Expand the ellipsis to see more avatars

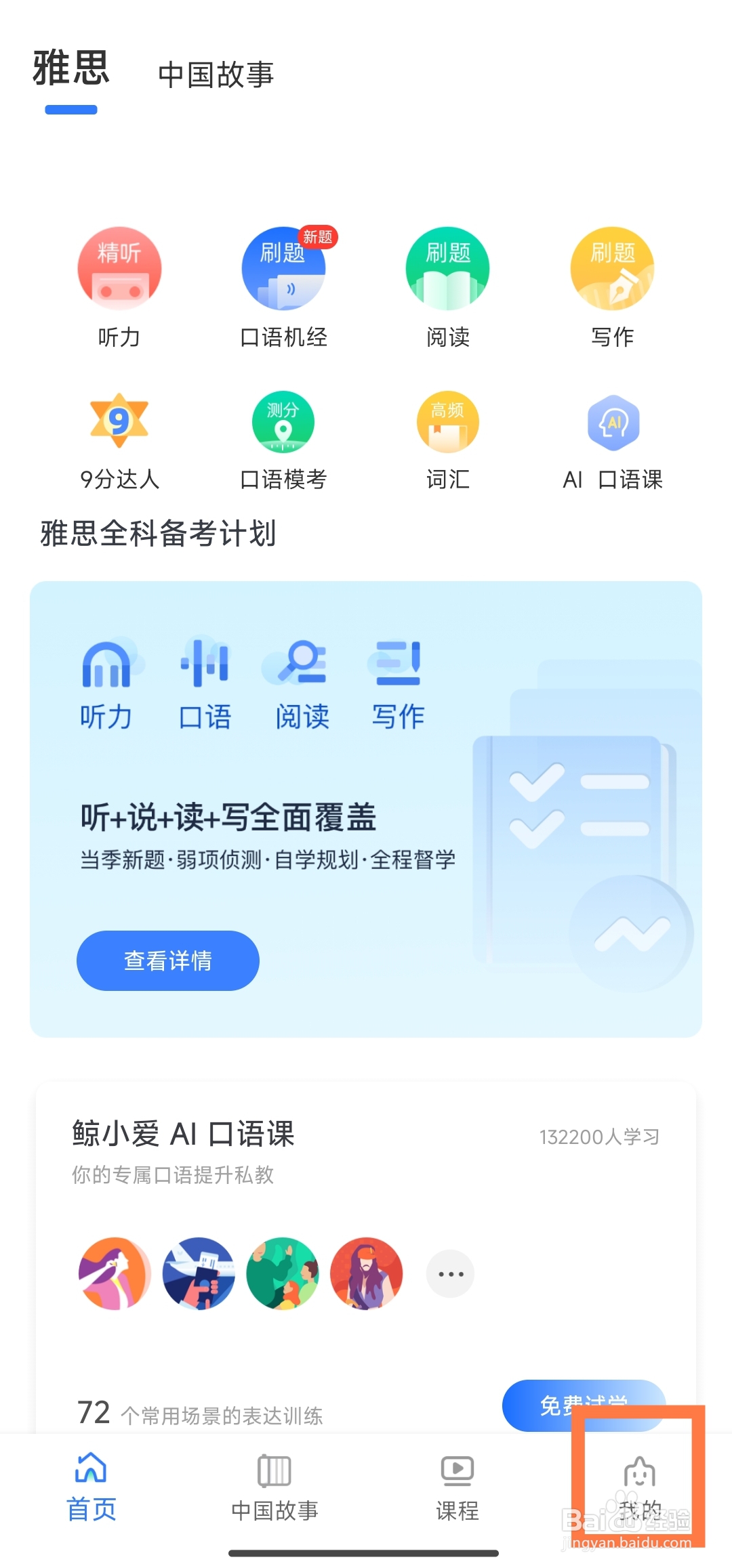(x=450, y=1273)
